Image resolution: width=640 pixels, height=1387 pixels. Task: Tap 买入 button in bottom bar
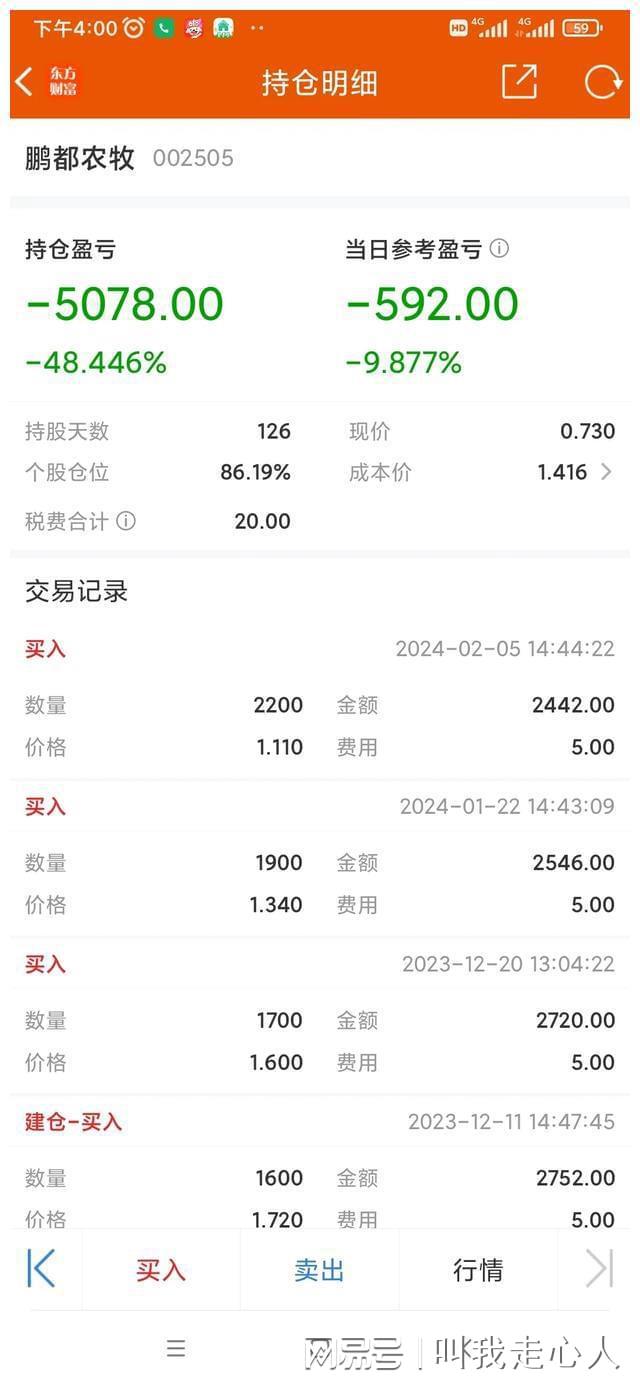[161, 1270]
